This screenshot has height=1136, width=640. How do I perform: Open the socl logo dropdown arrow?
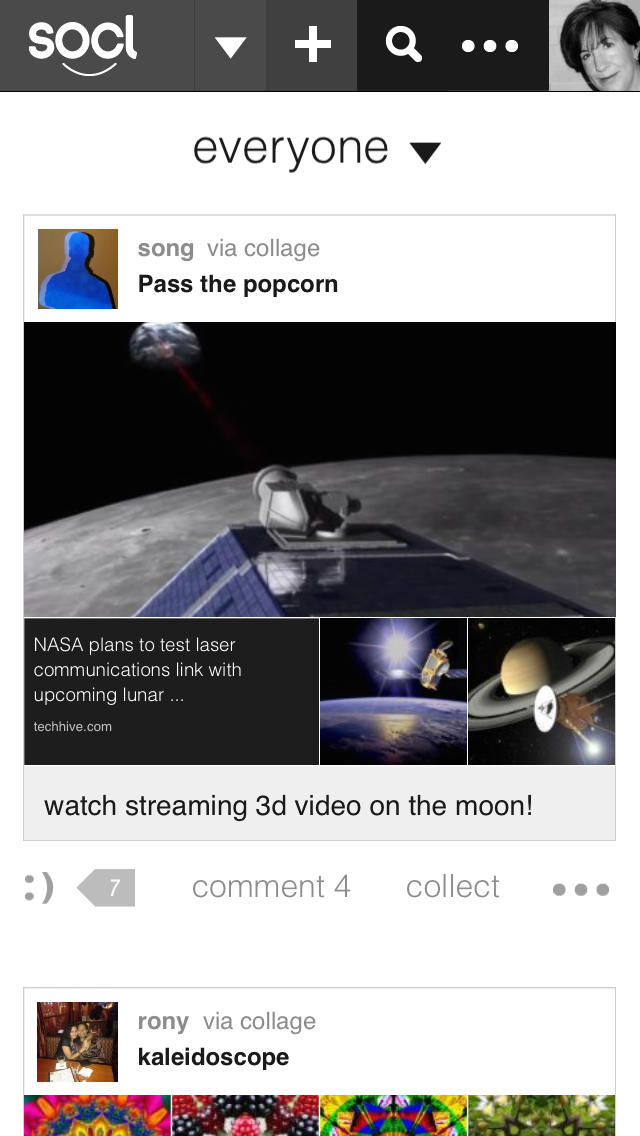[231, 46]
